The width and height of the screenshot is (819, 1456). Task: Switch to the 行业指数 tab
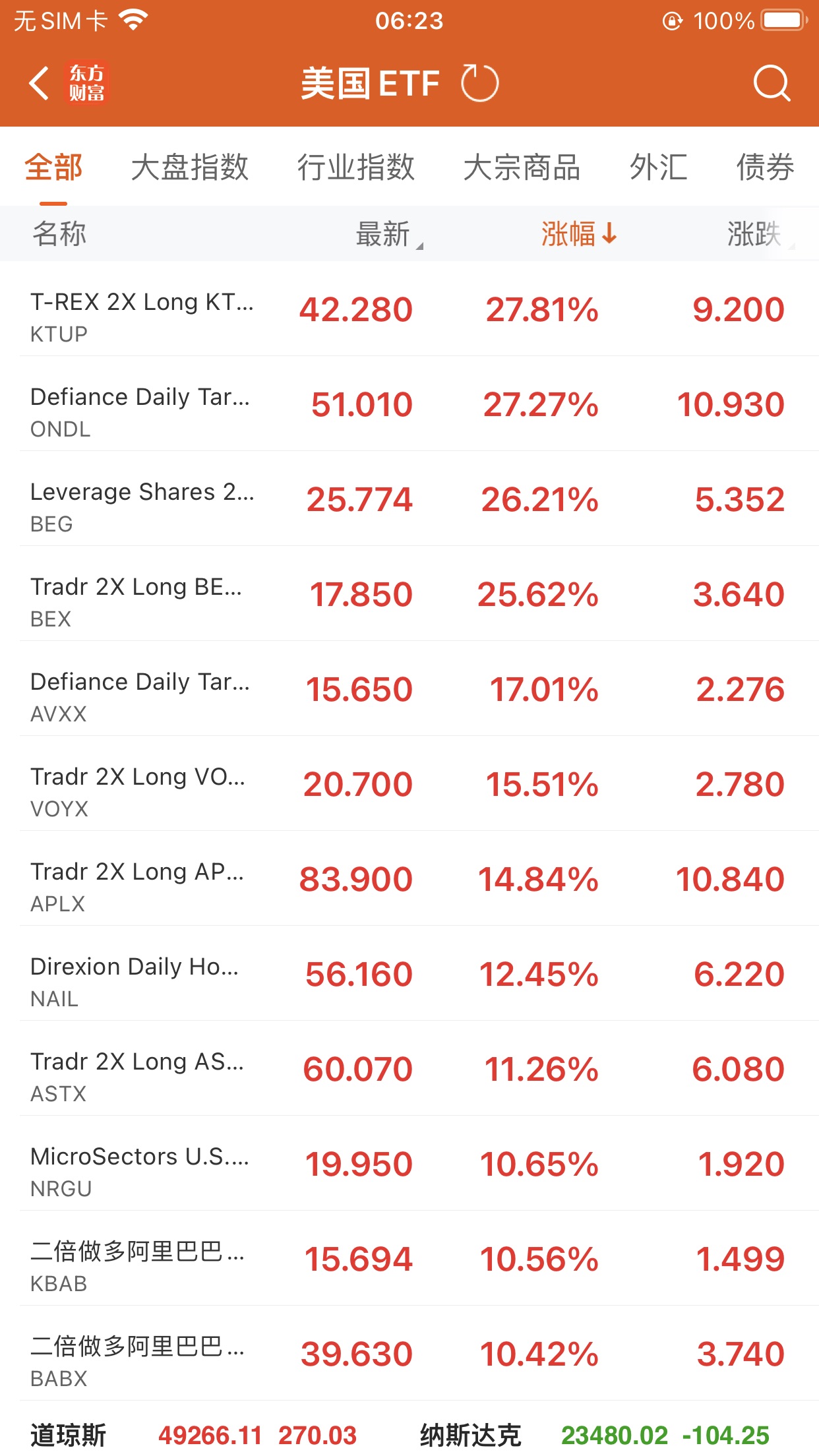(355, 167)
